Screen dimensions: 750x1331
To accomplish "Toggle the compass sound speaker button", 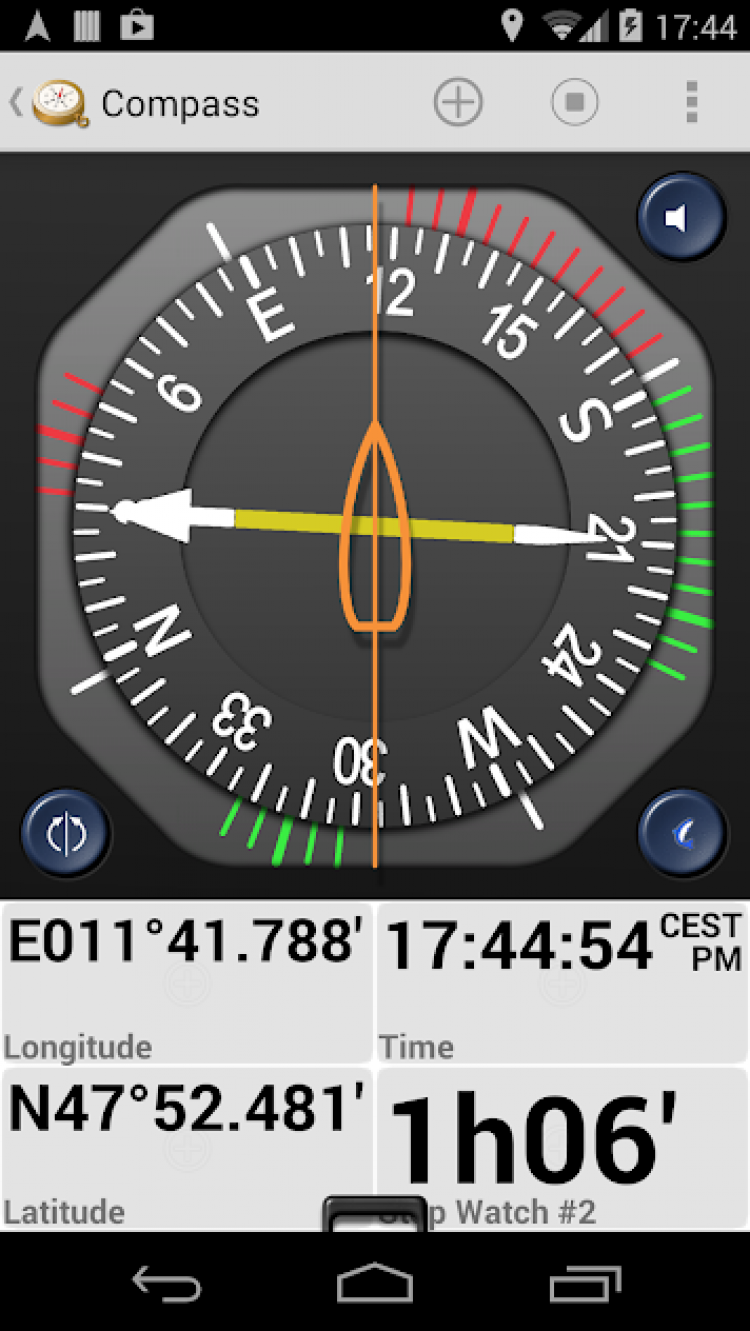I will click(x=681, y=218).
